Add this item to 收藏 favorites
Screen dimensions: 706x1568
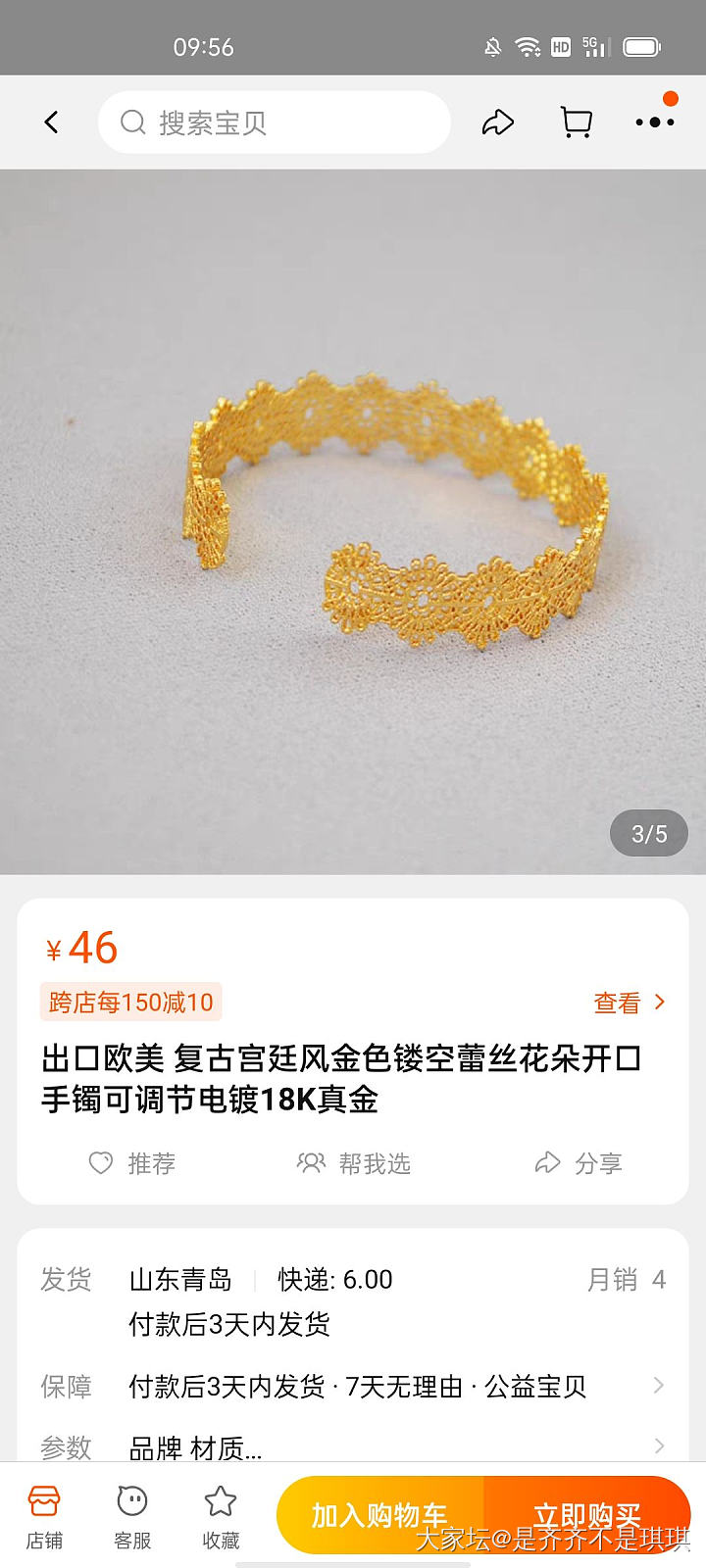point(221,1516)
